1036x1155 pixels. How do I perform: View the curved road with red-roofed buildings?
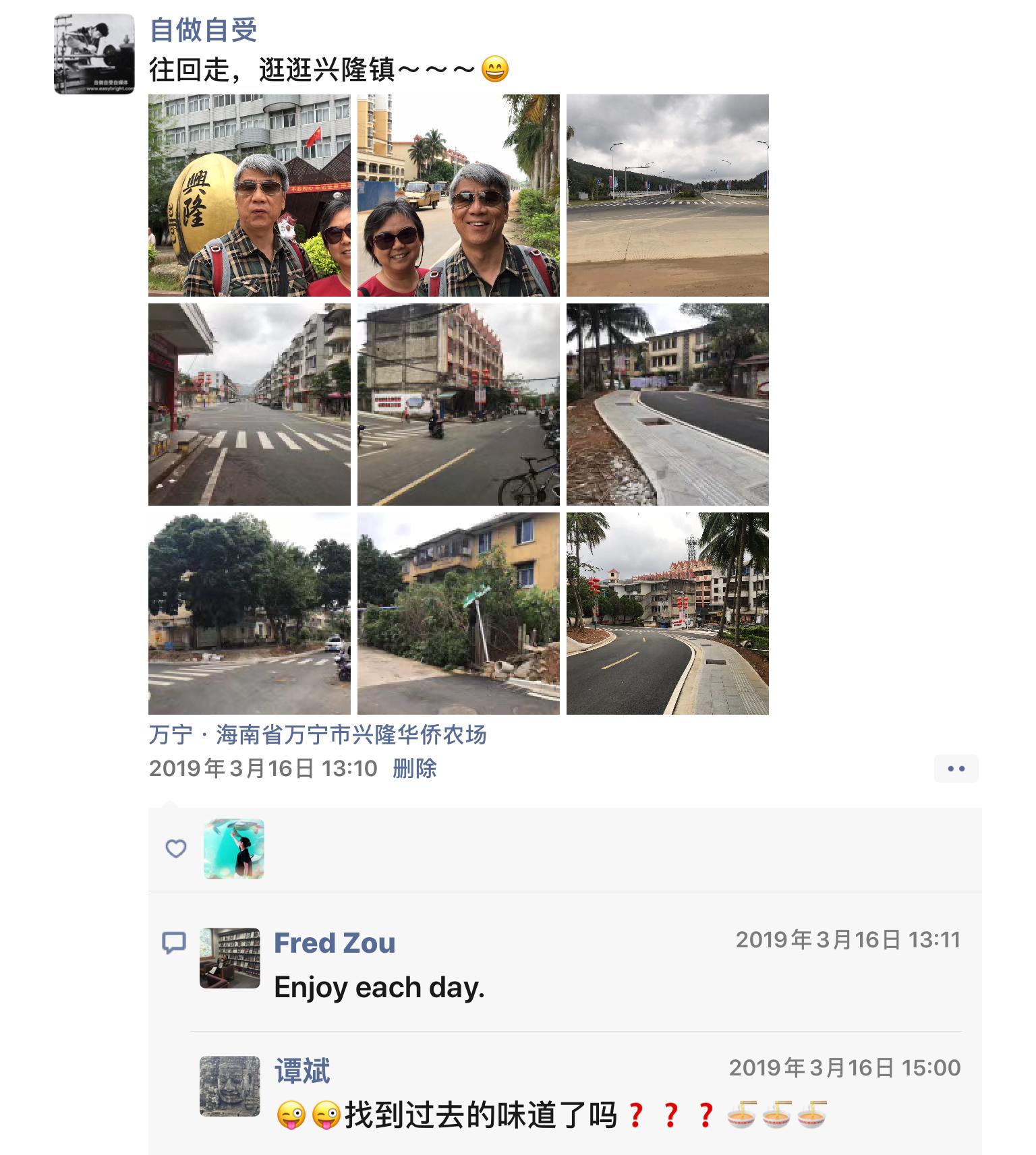(668, 614)
